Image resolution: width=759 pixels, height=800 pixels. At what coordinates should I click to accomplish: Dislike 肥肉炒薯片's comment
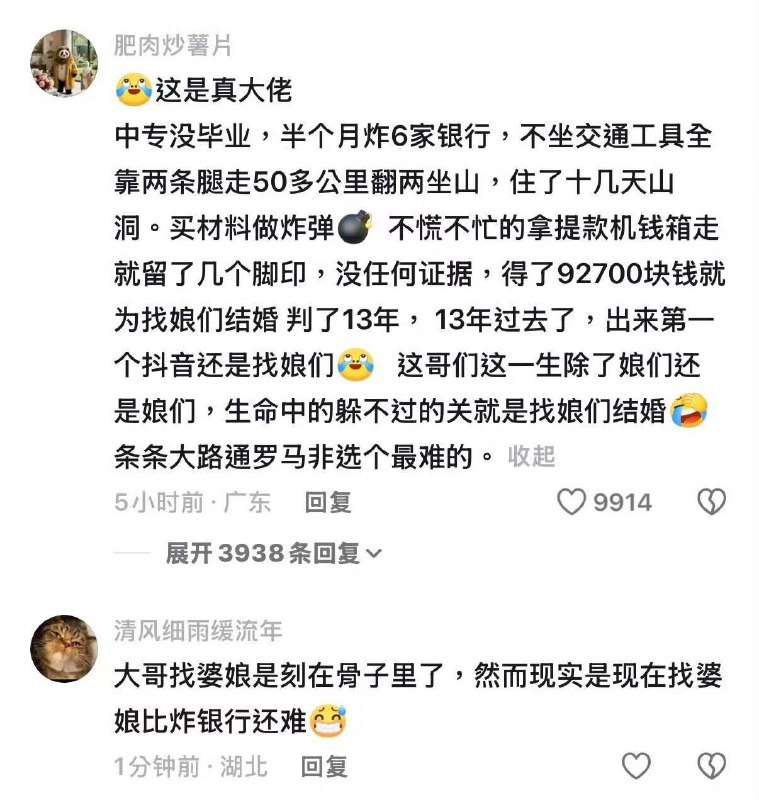pyautogui.click(x=711, y=502)
